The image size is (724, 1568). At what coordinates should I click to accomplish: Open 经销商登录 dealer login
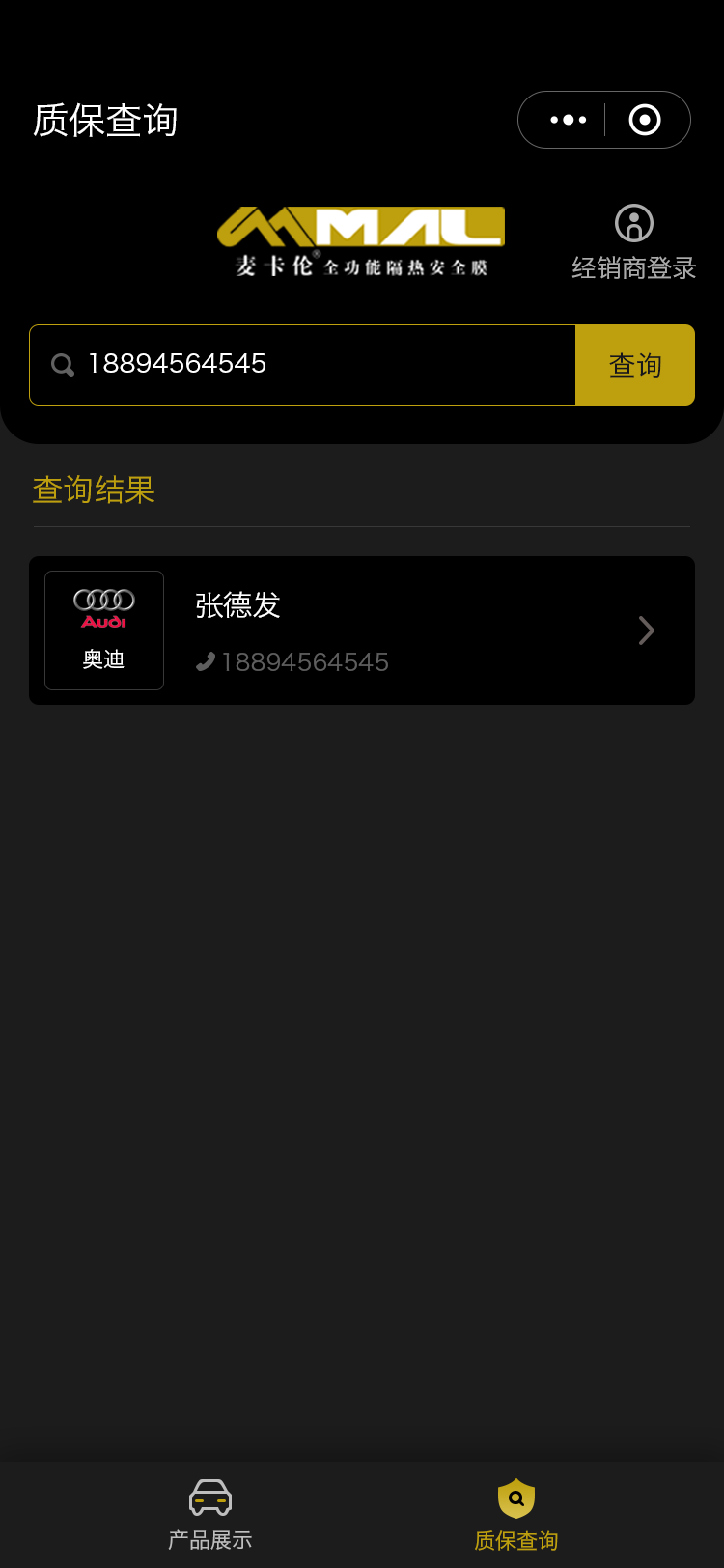click(x=633, y=242)
